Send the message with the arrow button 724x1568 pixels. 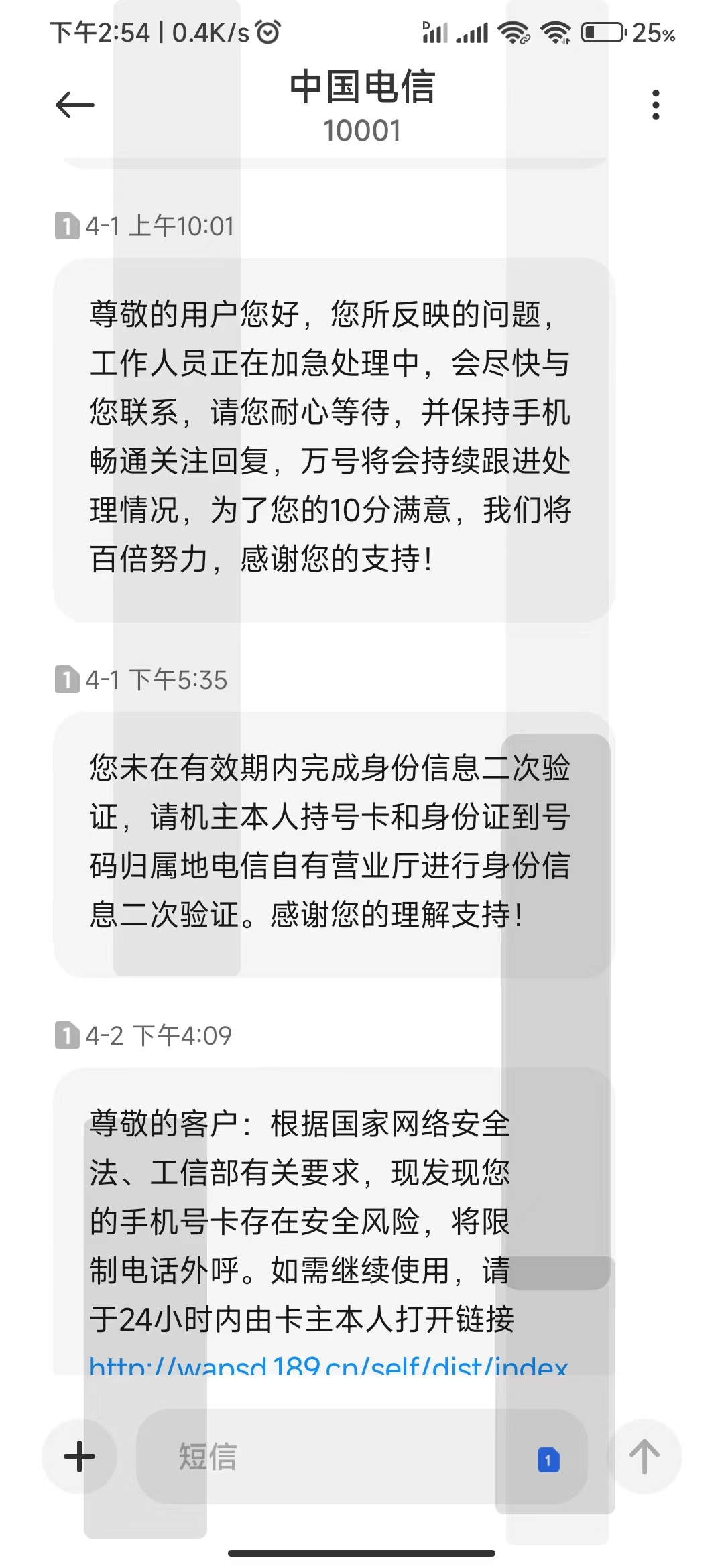point(645,1456)
